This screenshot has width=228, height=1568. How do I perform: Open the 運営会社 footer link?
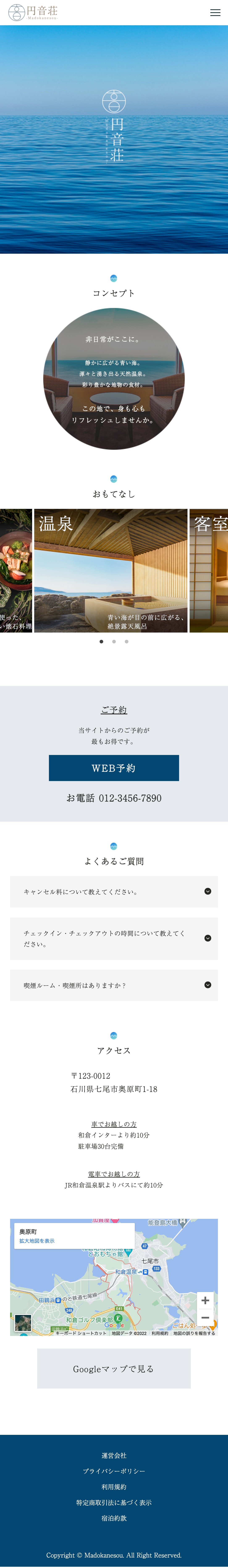pyautogui.click(x=114, y=1455)
